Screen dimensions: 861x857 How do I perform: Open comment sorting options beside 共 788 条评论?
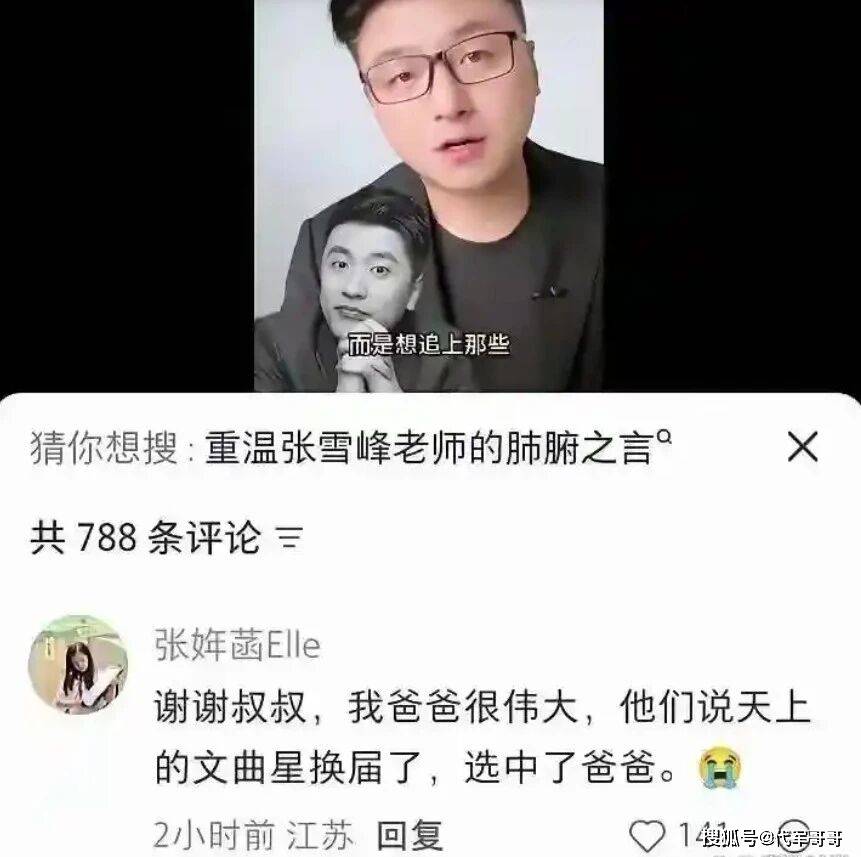pos(290,539)
